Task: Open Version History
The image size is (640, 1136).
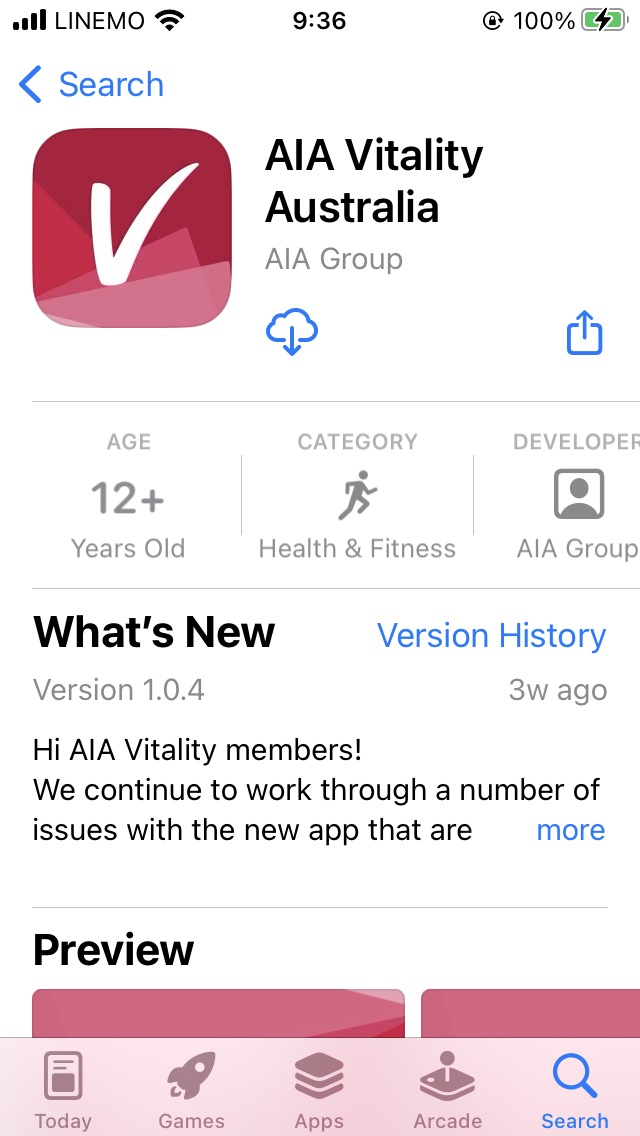Action: pyautogui.click(x=491, y=636)
